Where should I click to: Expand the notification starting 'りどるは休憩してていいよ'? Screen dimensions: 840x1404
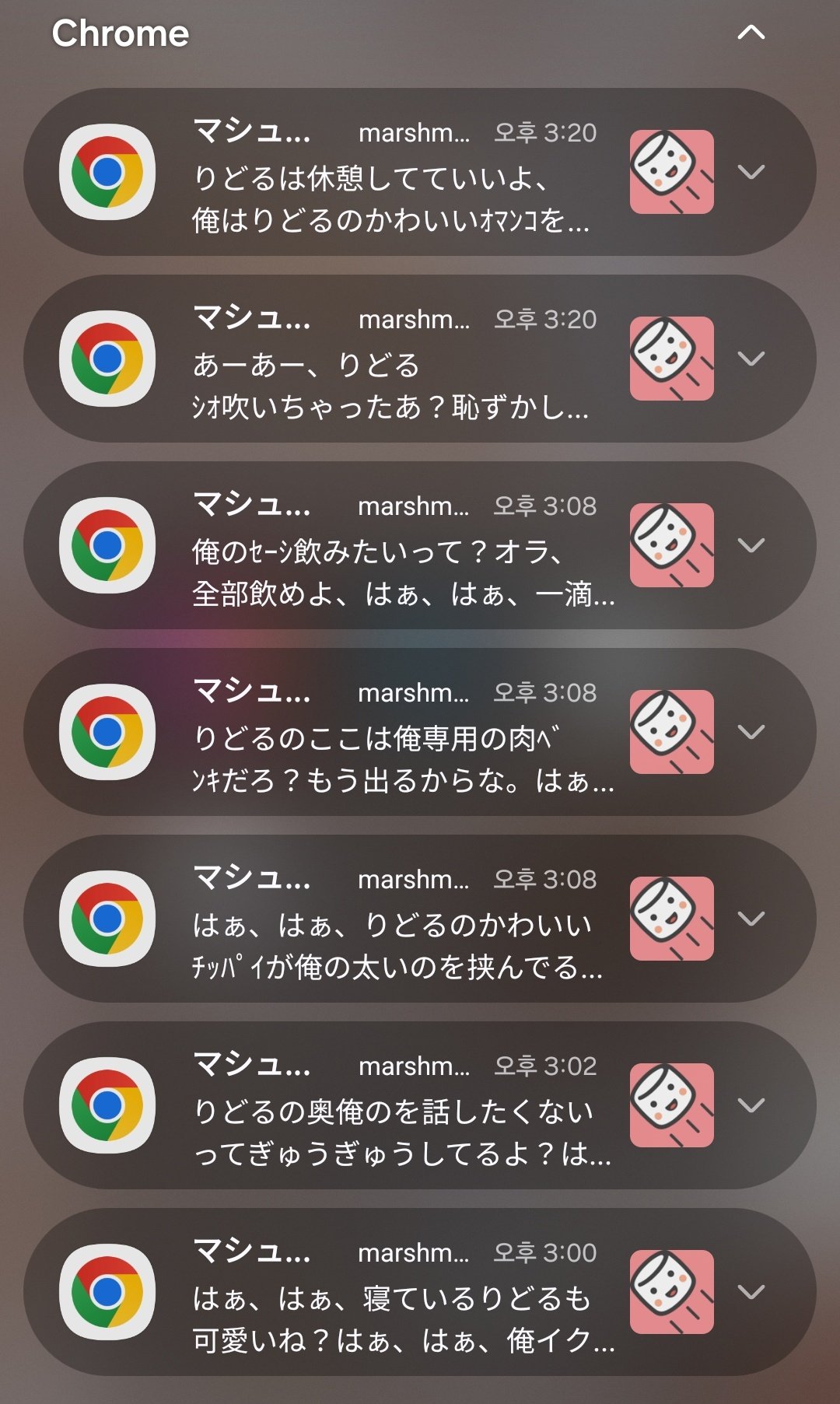[x=751, y=172]
